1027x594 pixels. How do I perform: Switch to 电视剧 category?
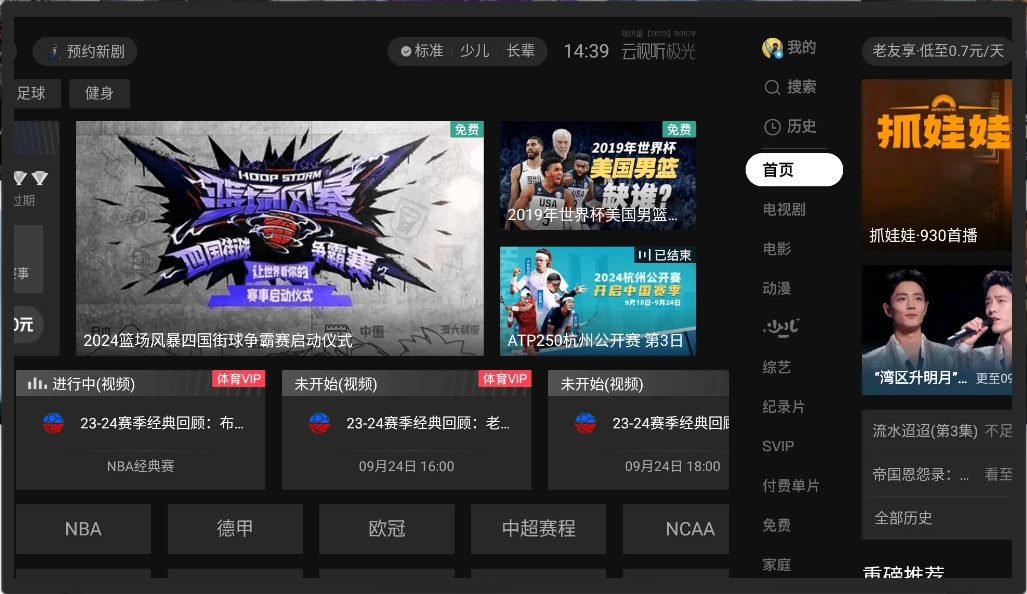click(784, 209)
